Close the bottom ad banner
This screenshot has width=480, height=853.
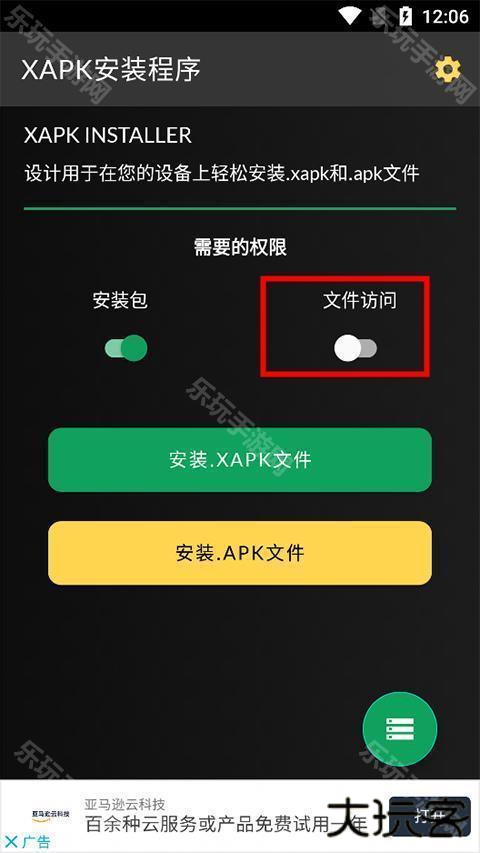pos(11,842)
